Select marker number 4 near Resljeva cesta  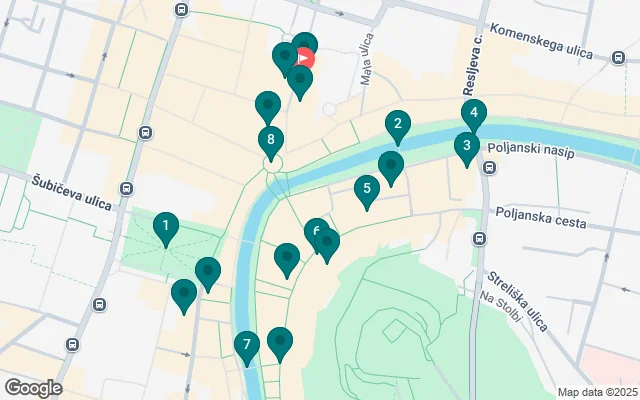point(474,113)
